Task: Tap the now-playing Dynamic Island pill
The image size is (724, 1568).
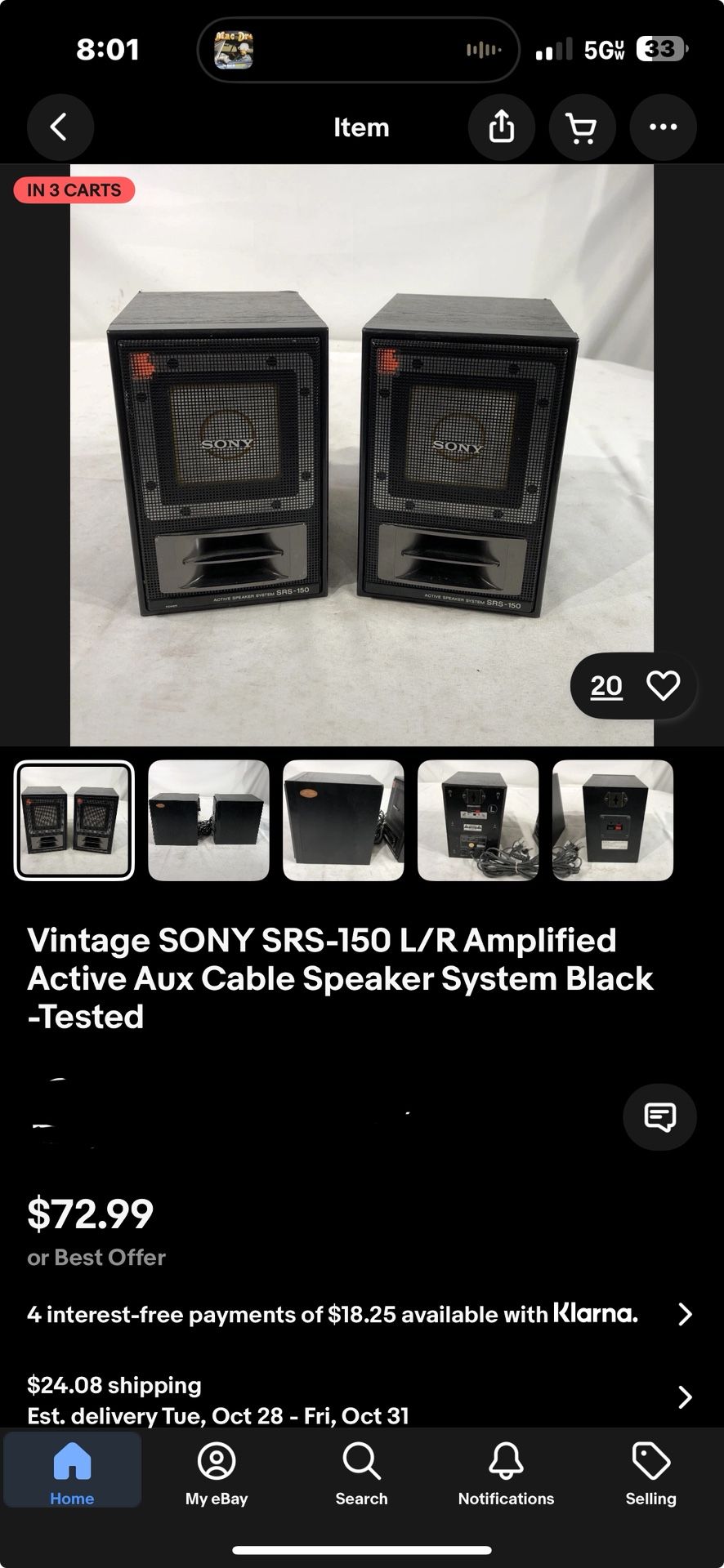Action: [x=358, y=51]
